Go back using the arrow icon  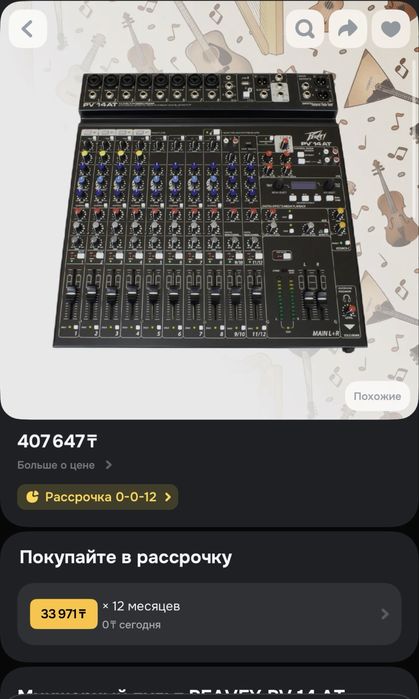point(28,29)
